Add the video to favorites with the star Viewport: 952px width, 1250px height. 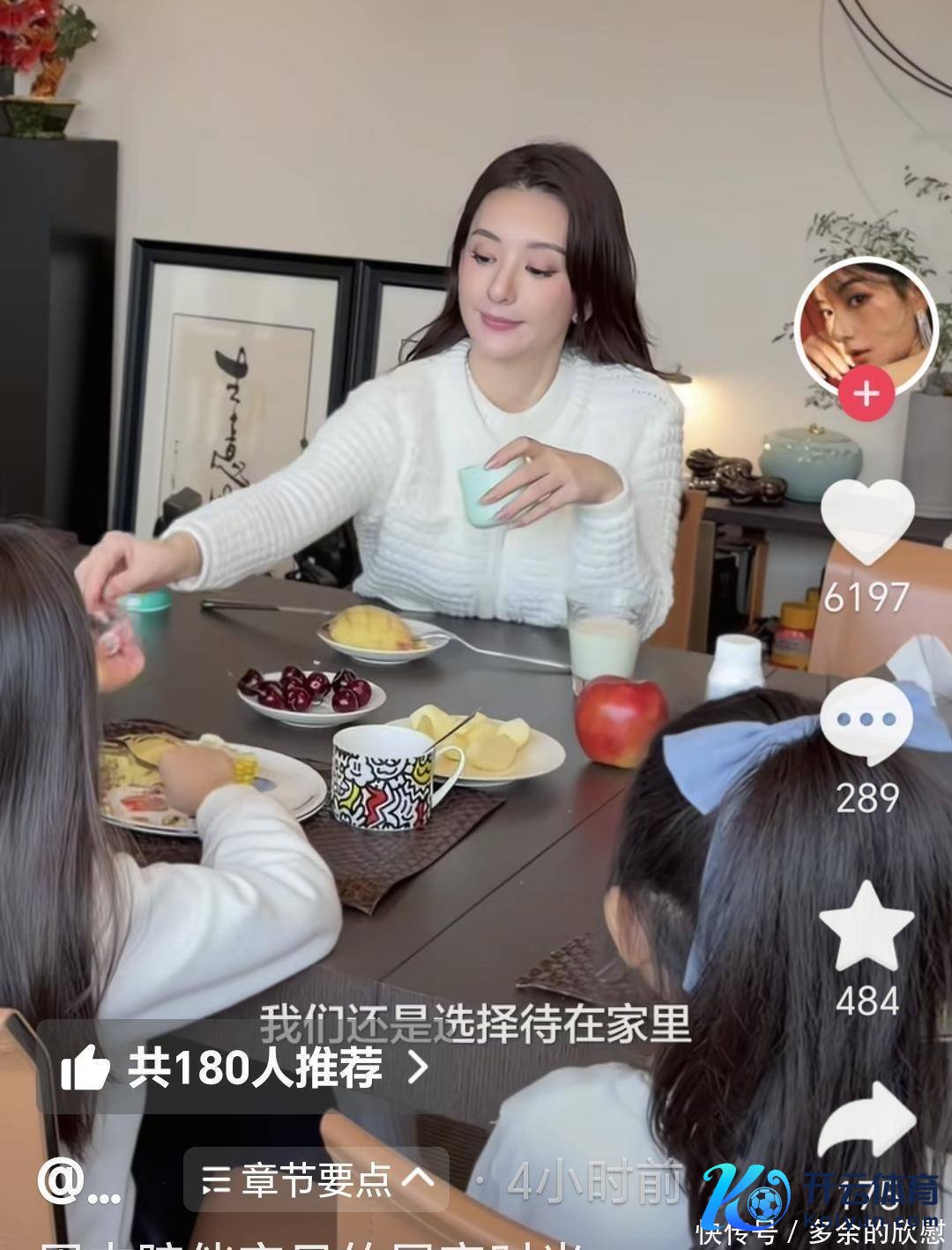click(x=866, y=927)
